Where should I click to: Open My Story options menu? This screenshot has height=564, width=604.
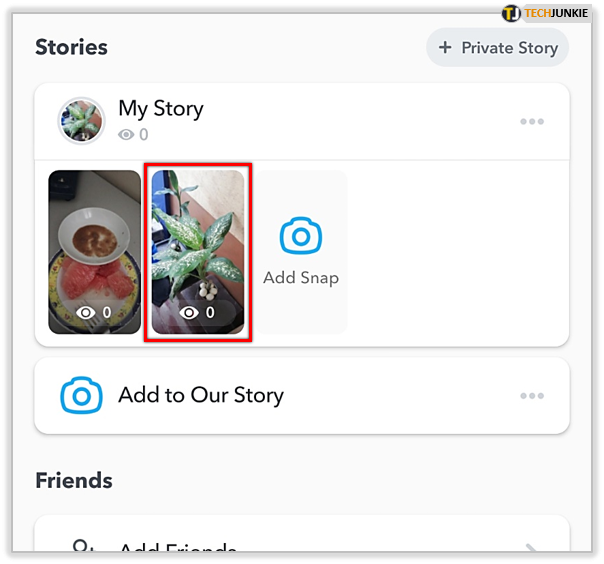pos(531,122)
